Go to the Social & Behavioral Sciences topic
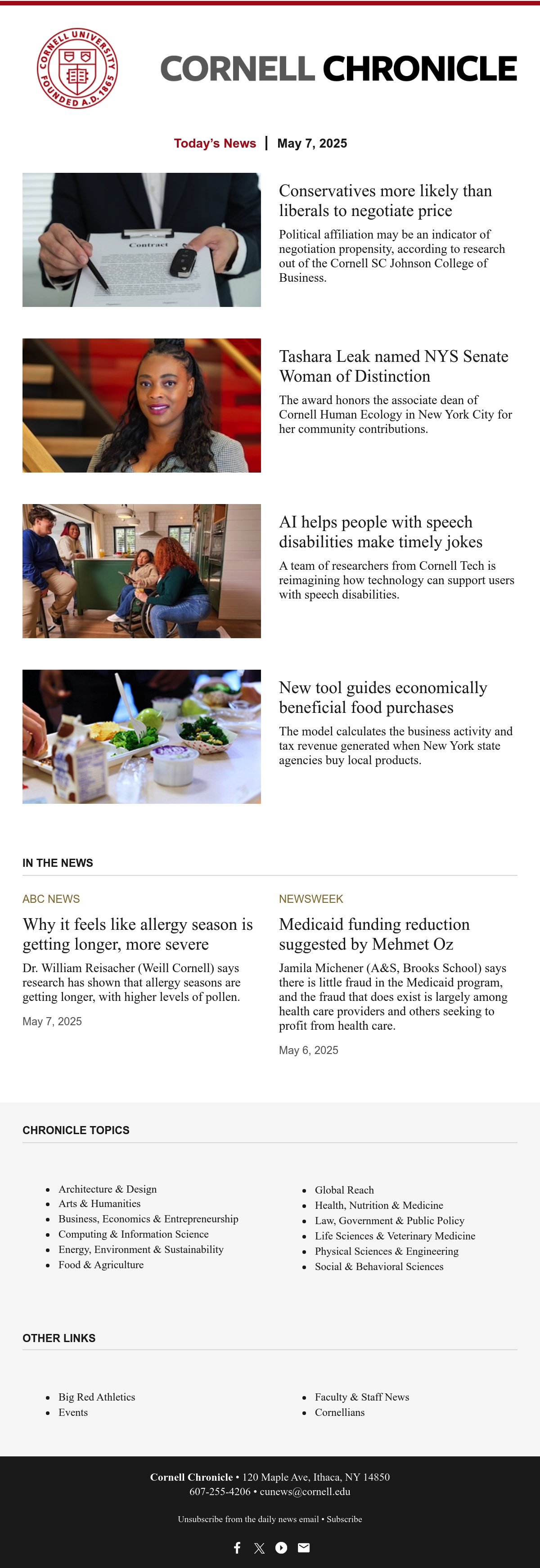Image resolution: width=540 pixels, height=1568 pixels. pos(378,1266)
